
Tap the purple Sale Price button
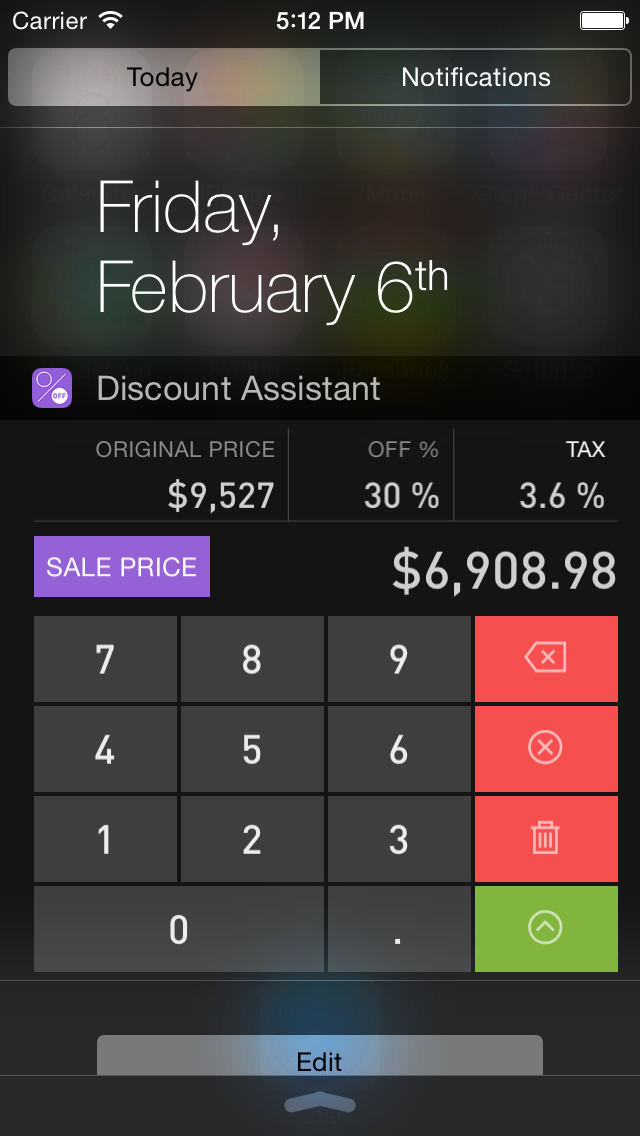(122, 567)
